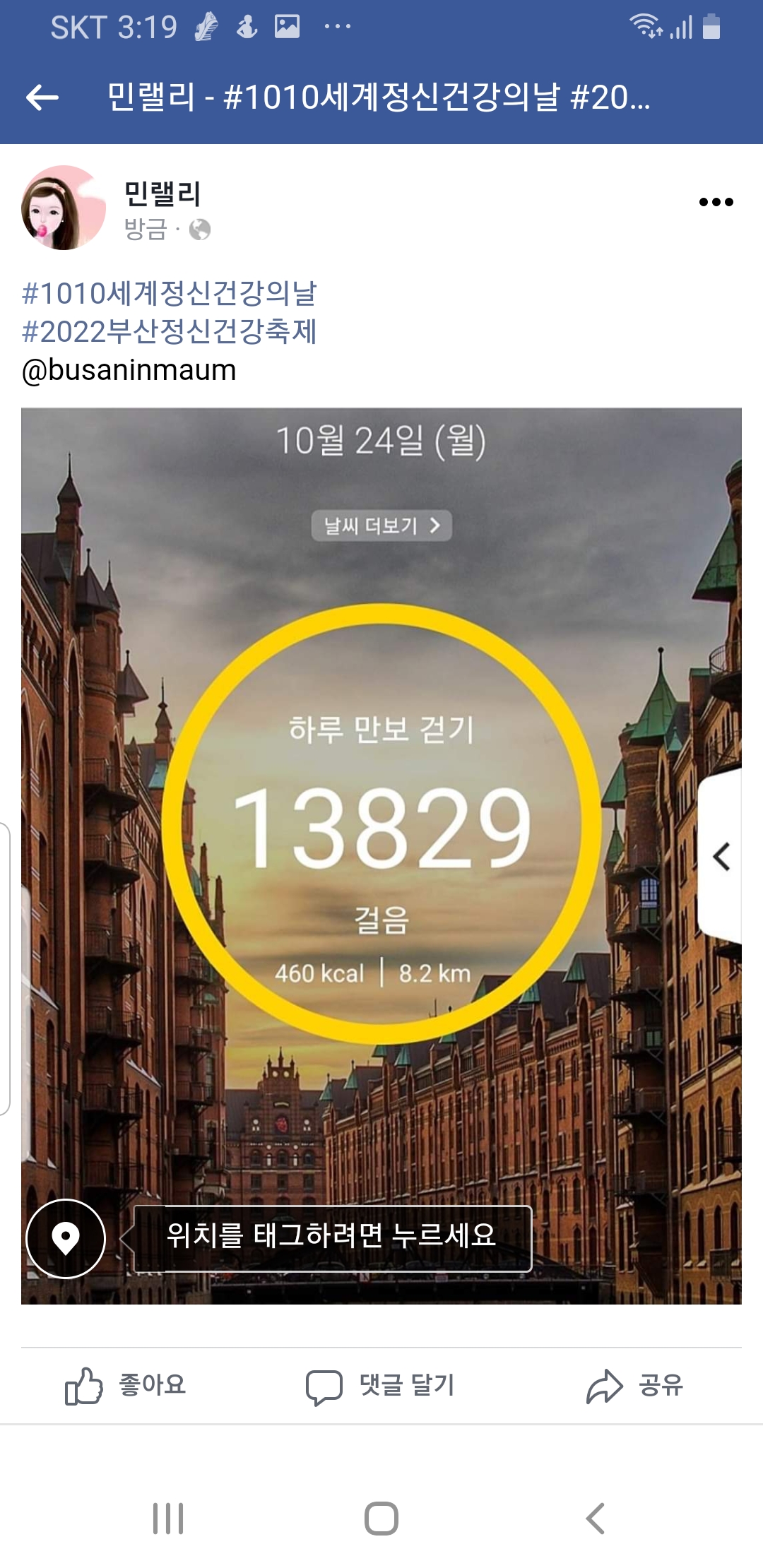
Task: Open the post's three-dot options menu
Action: pyautogui.click(x=716, y=203)
